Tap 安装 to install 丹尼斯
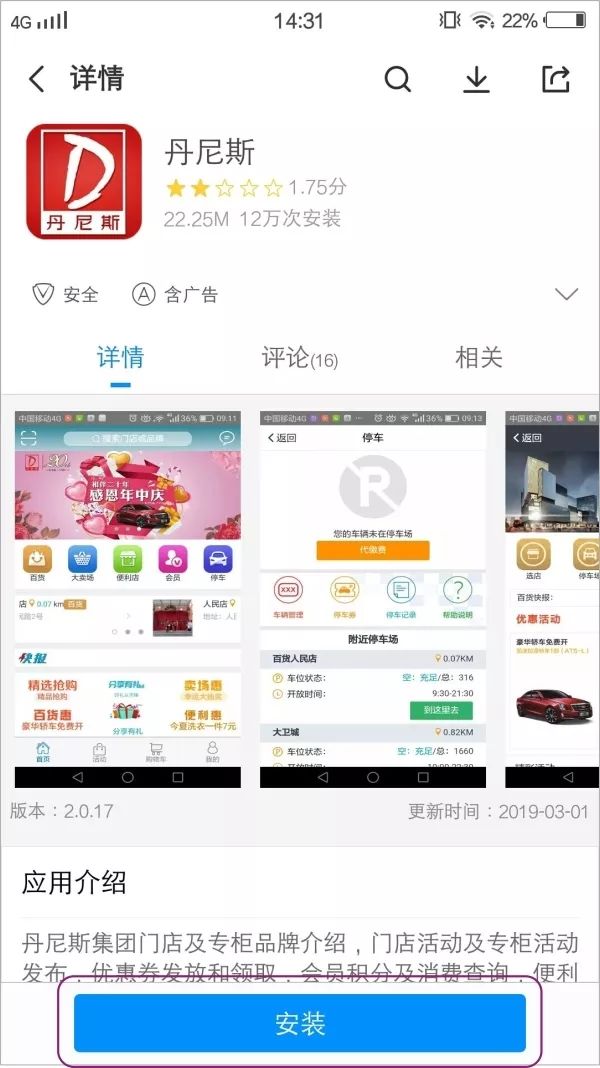The image size is (600, 1068). coord(300,1023)
